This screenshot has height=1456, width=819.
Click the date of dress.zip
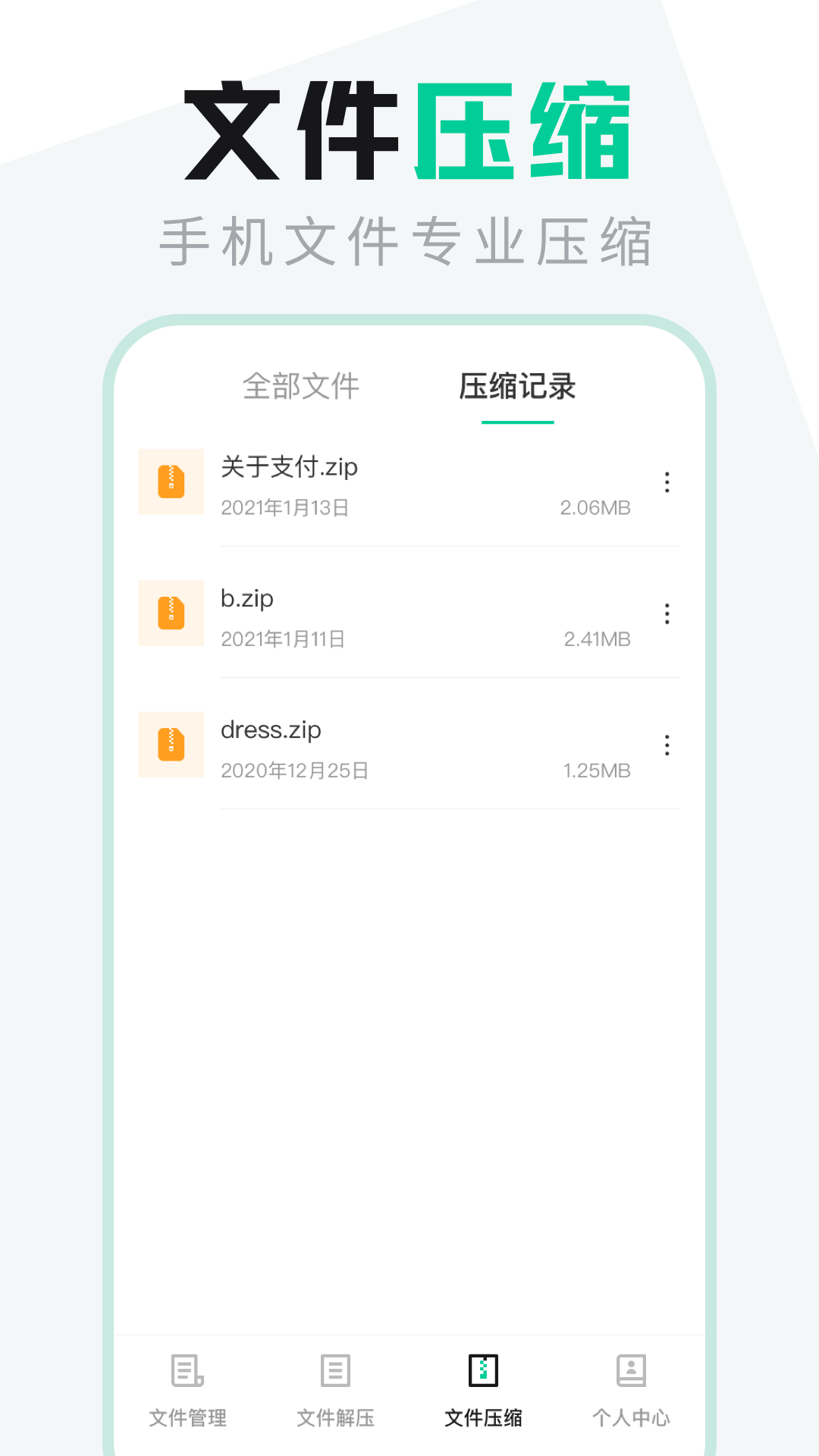[294, 770]
